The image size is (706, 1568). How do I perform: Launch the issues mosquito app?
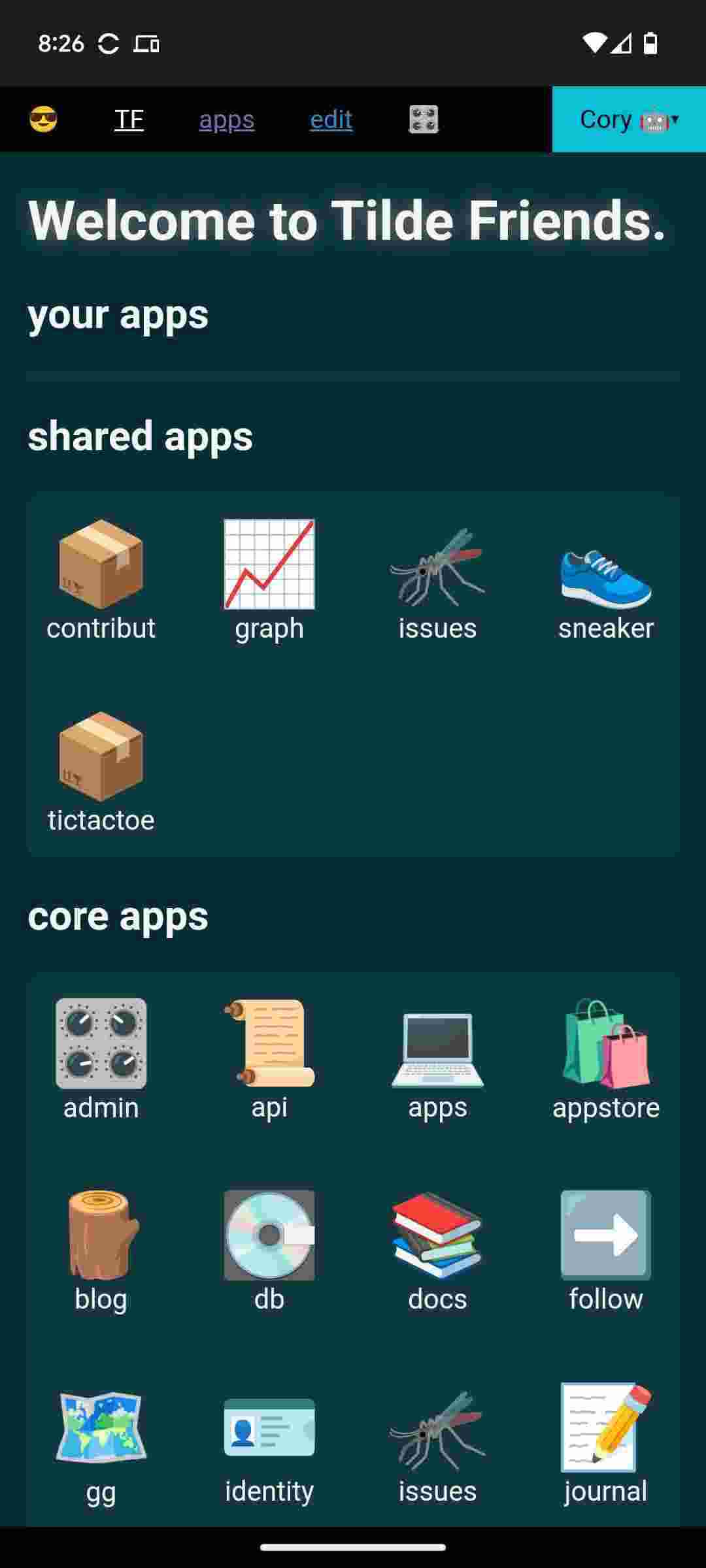click(x=437, y=575)
